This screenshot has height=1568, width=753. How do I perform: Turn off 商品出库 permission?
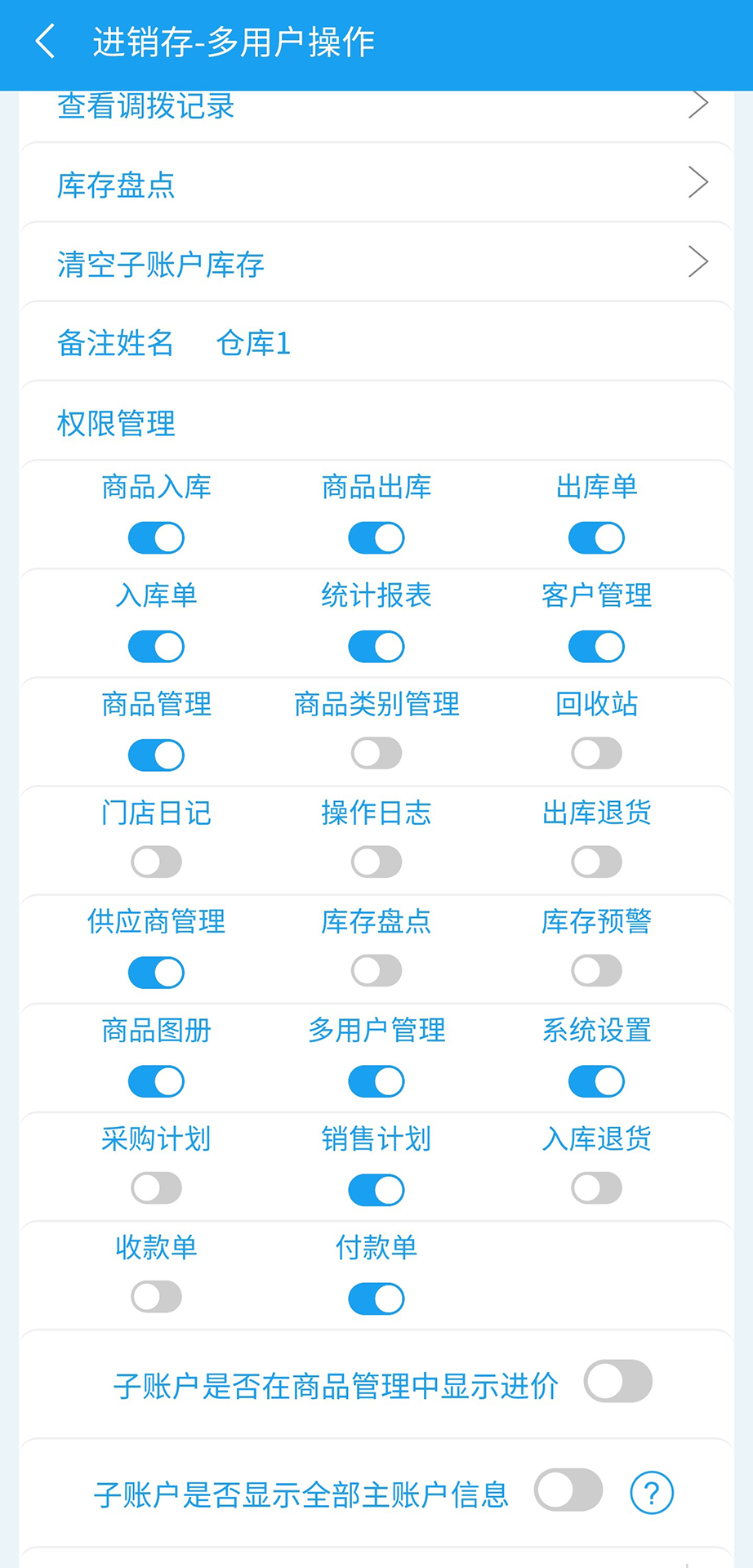click(376, 537)
